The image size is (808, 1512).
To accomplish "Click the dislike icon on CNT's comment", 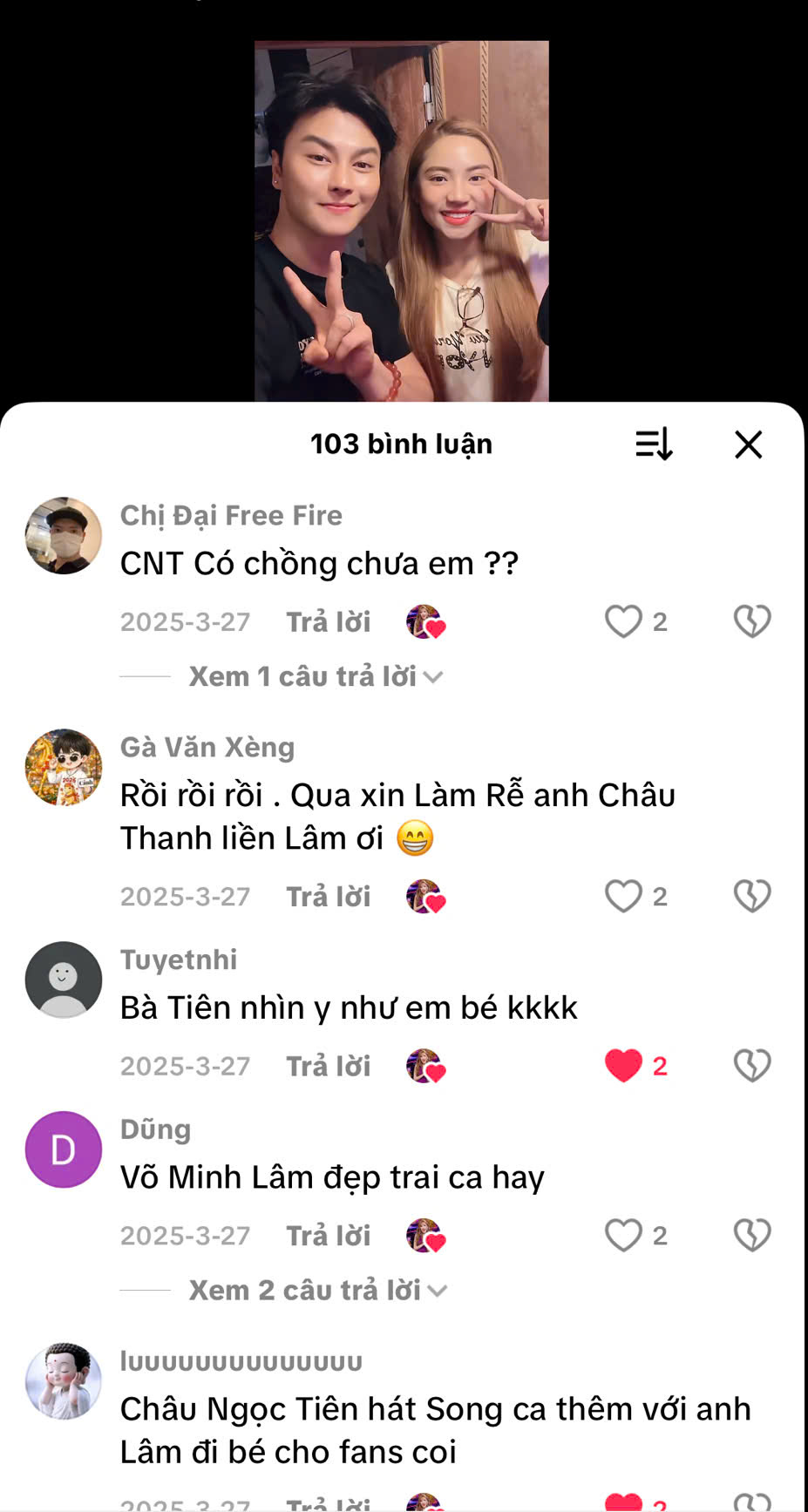I will click(x=750, y=621).
